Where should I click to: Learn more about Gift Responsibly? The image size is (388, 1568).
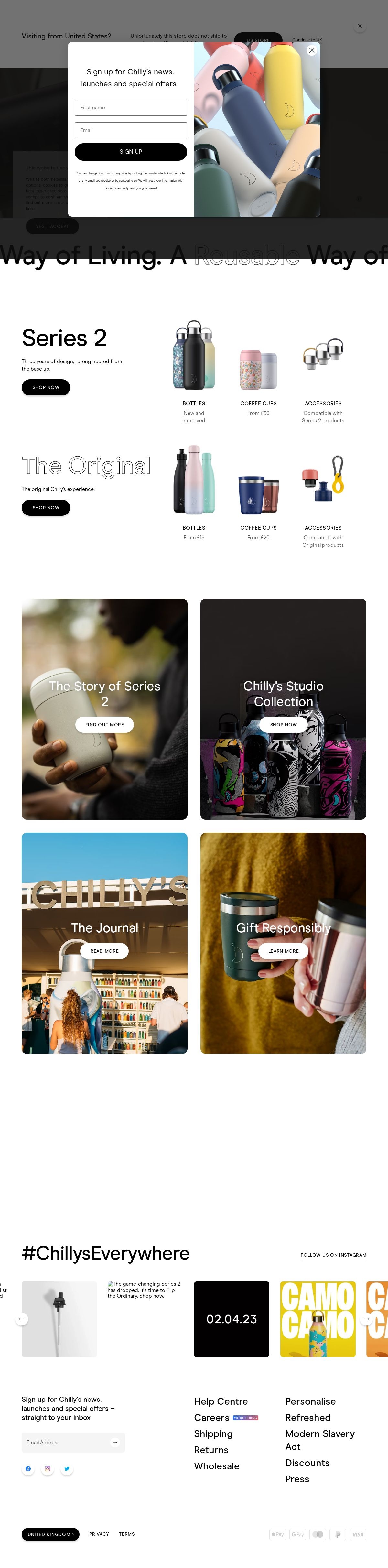coord(283,951)
